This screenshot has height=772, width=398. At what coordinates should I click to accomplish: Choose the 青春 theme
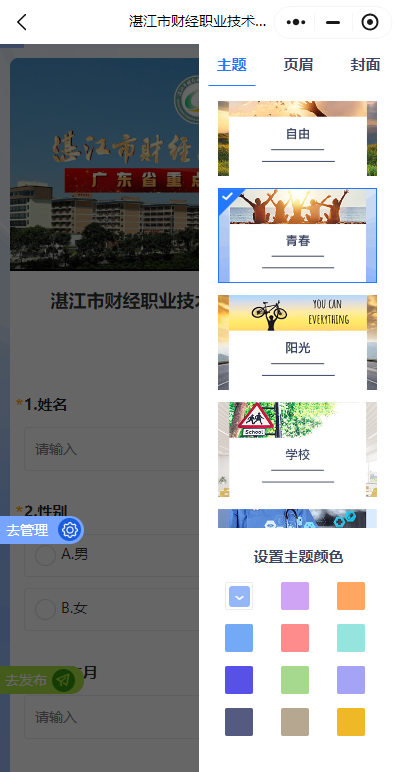[298, 235]
